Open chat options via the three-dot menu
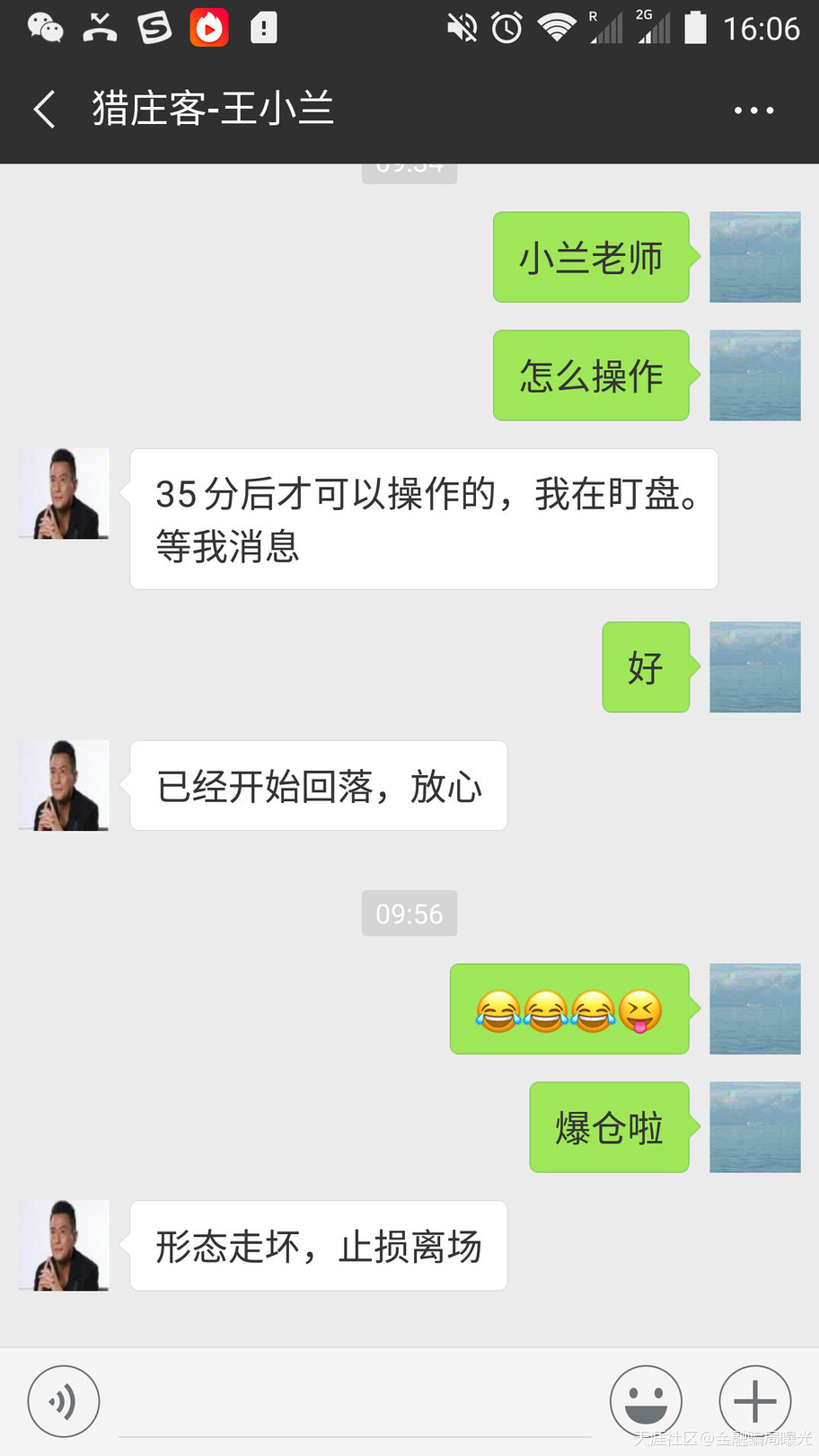This screenshot has height=1456, width=819. [753, 109]
